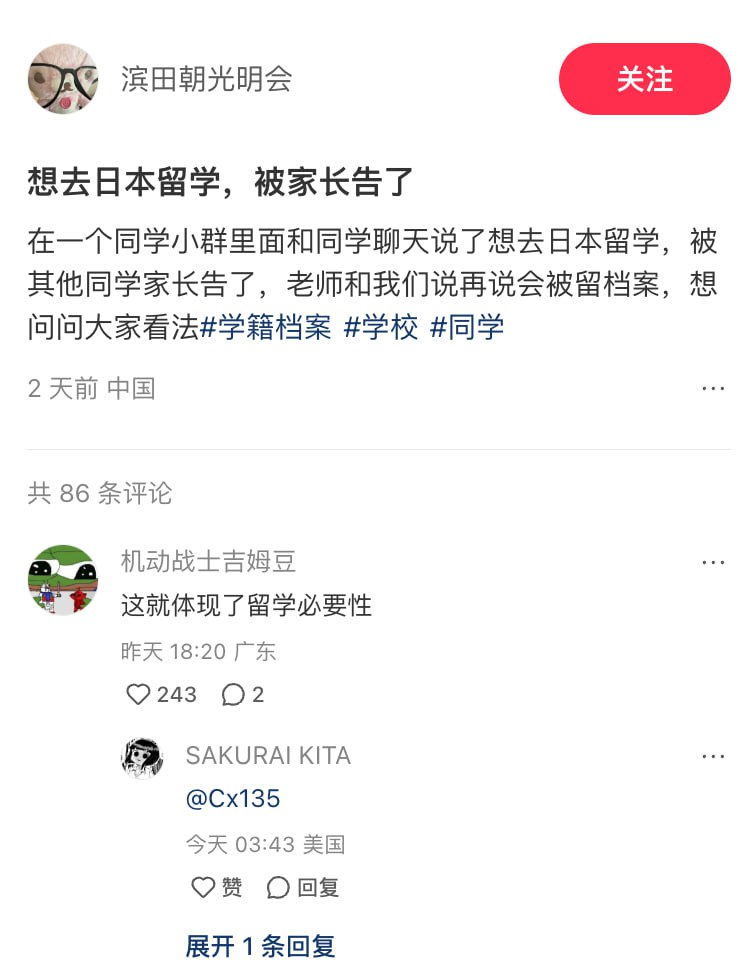Open the post options menu (three dots)

(x=713, y=388)
